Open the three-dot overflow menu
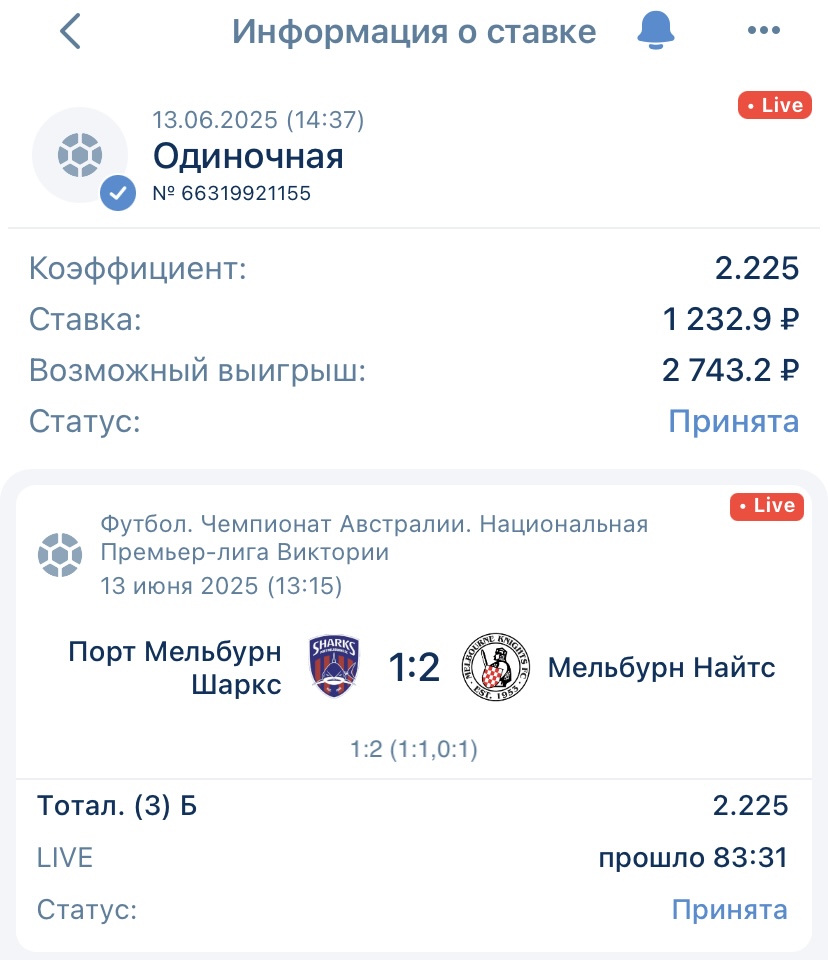 (x=763, y=32)
